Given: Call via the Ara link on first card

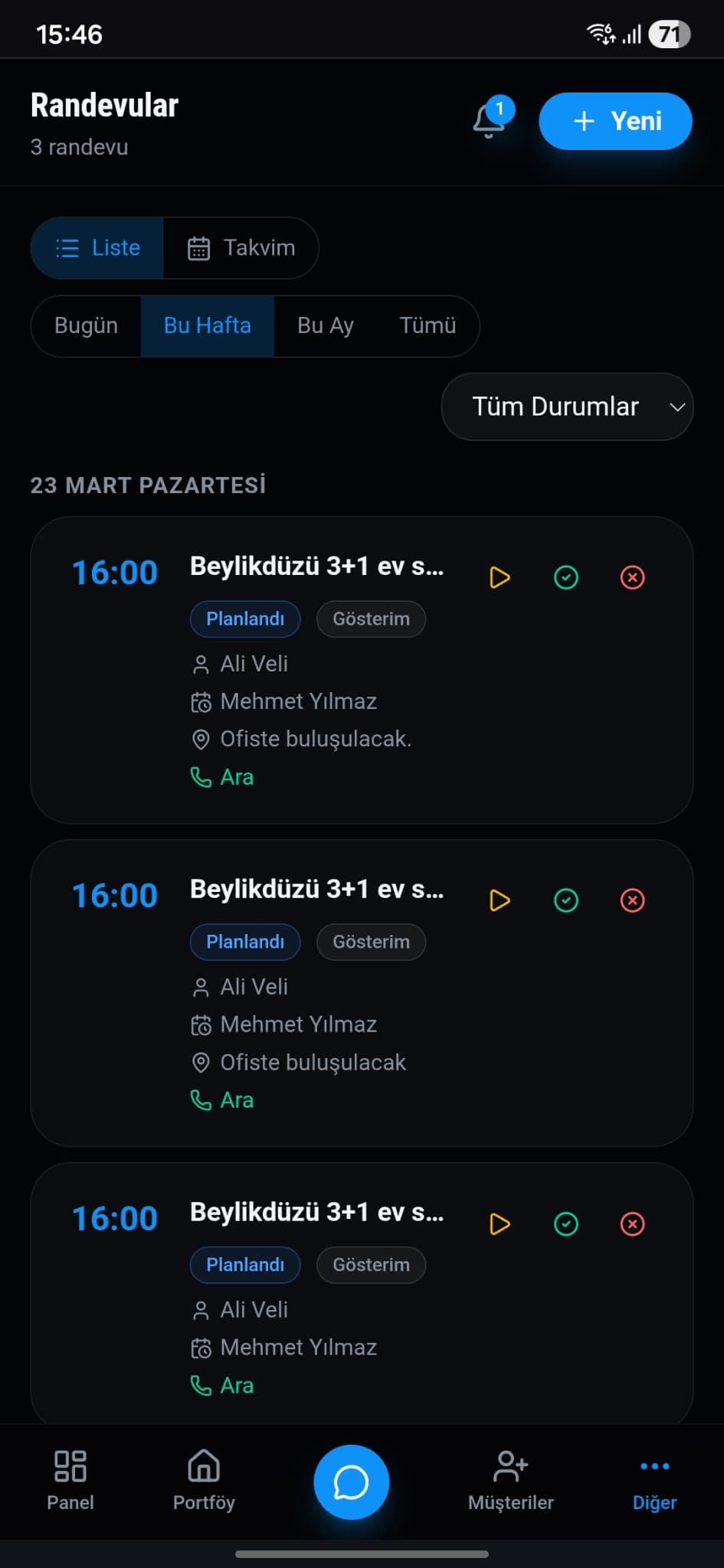Looking at the screenshot, I should pos(222,777).
